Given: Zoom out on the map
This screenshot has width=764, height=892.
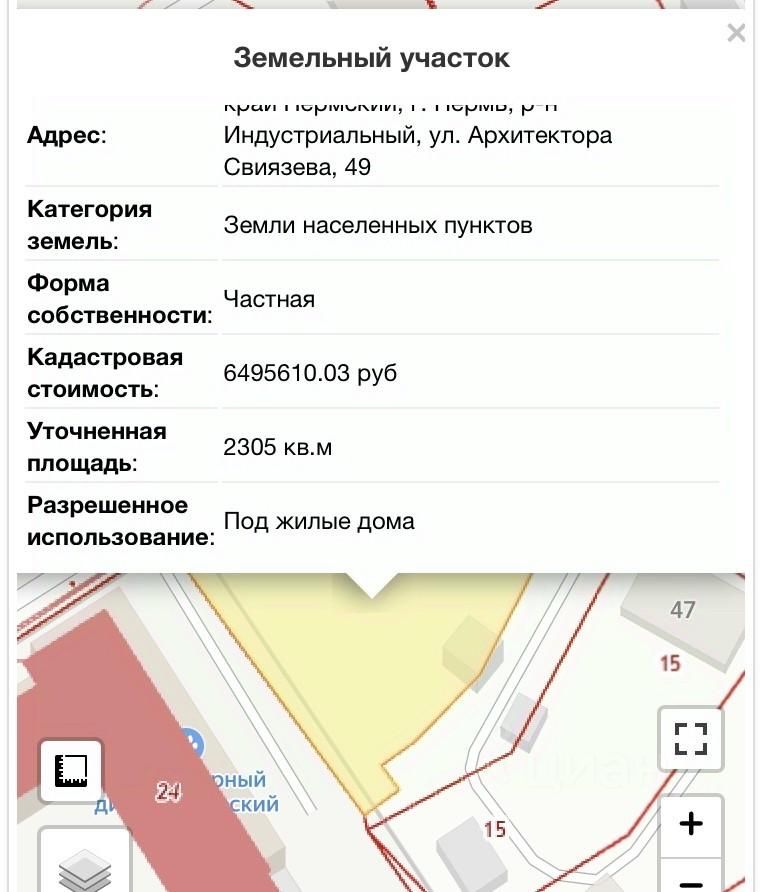Looking at the screenshot, I should (x=690, y=880).
